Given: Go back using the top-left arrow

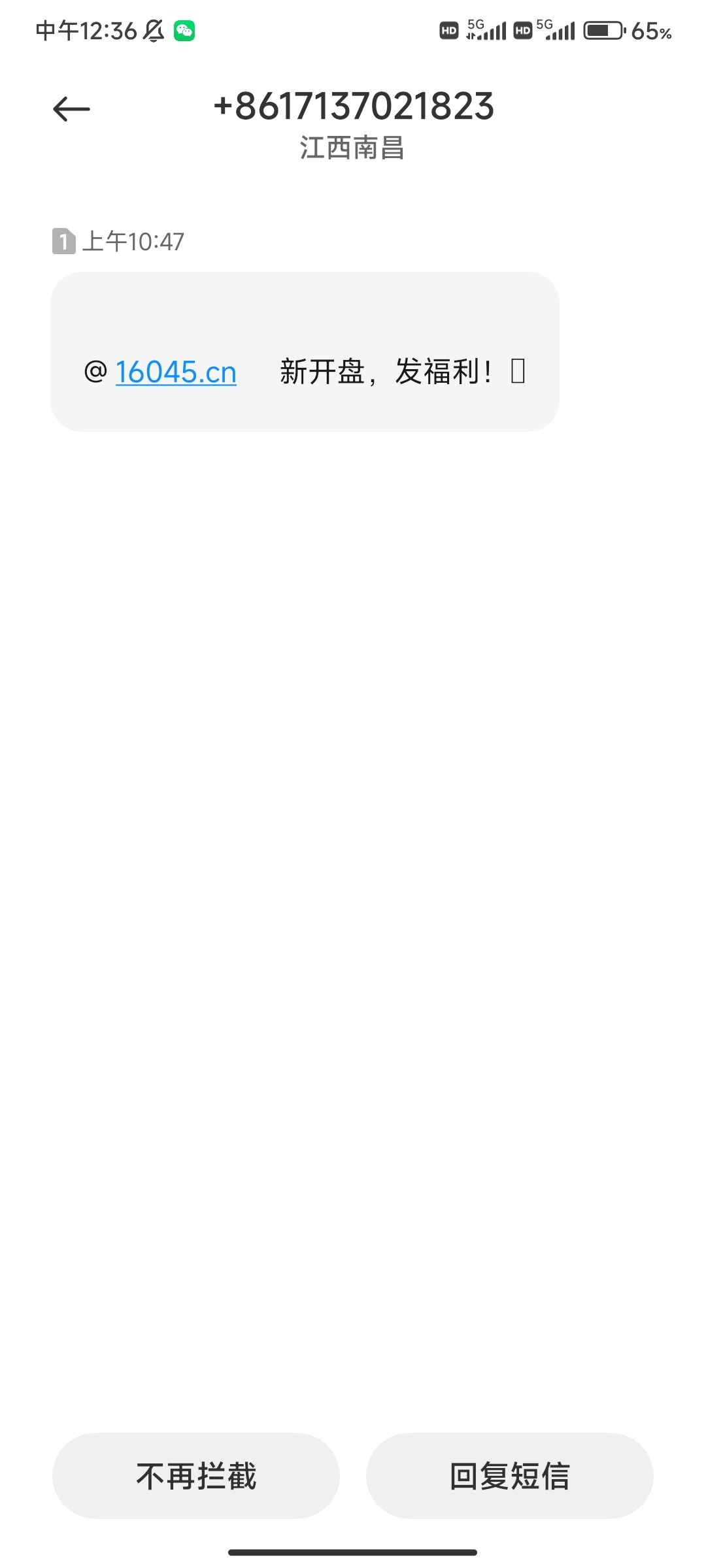Looking at the screenshot, I should click(x=71, y=108).
